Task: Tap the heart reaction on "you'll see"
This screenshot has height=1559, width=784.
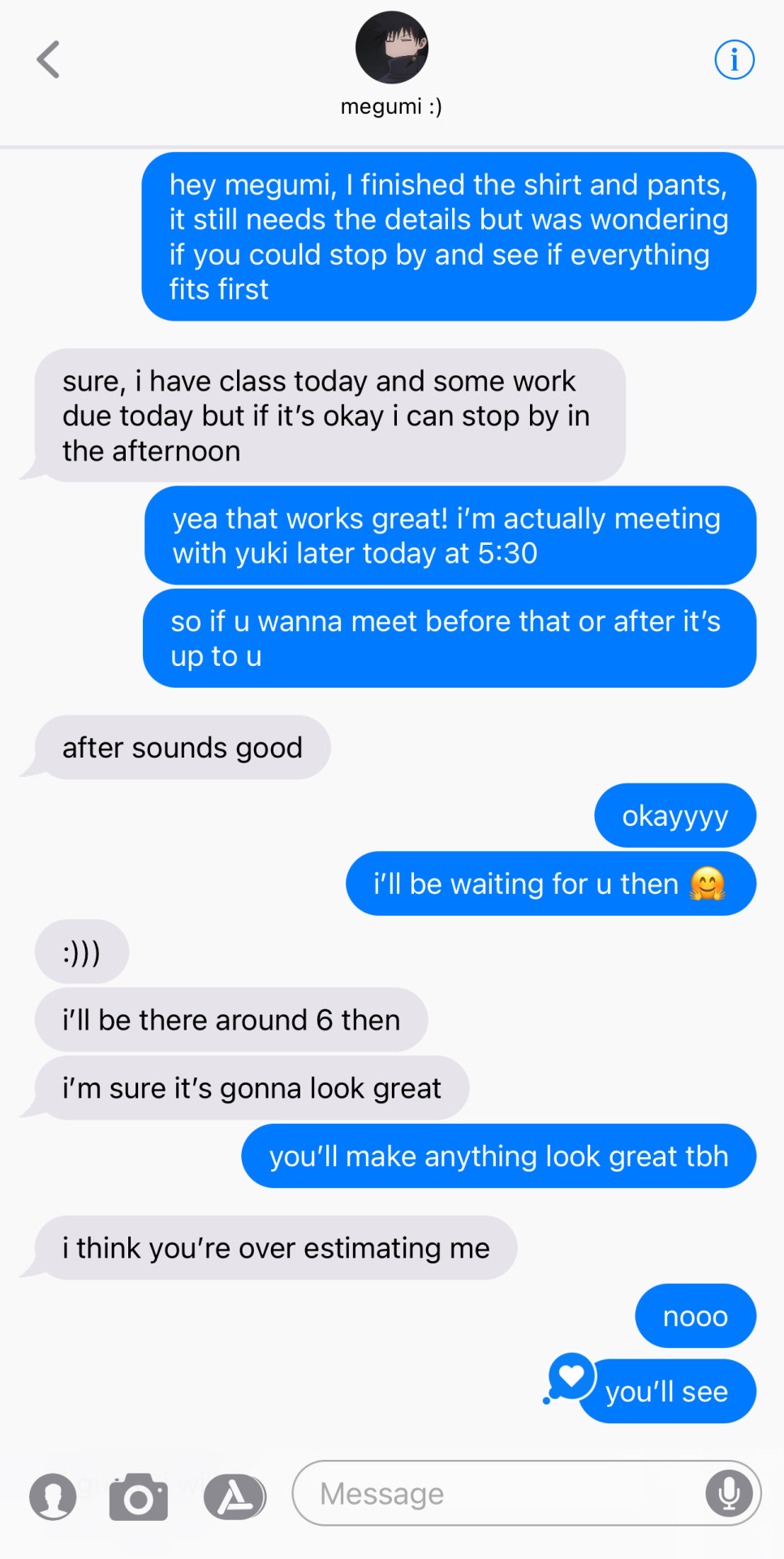Action: pos(571,1375)
